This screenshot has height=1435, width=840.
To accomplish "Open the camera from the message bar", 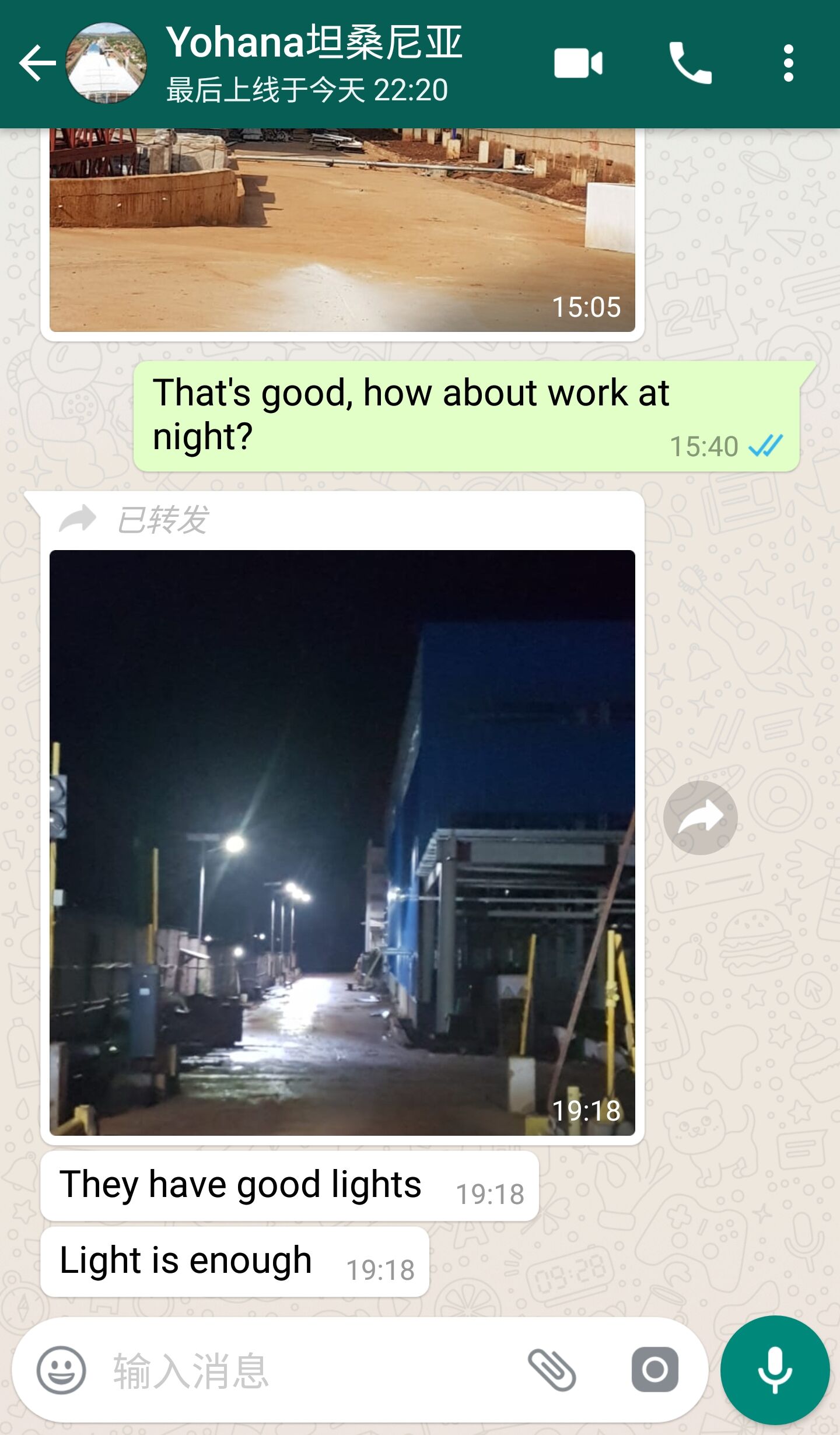I will 654,1370.
